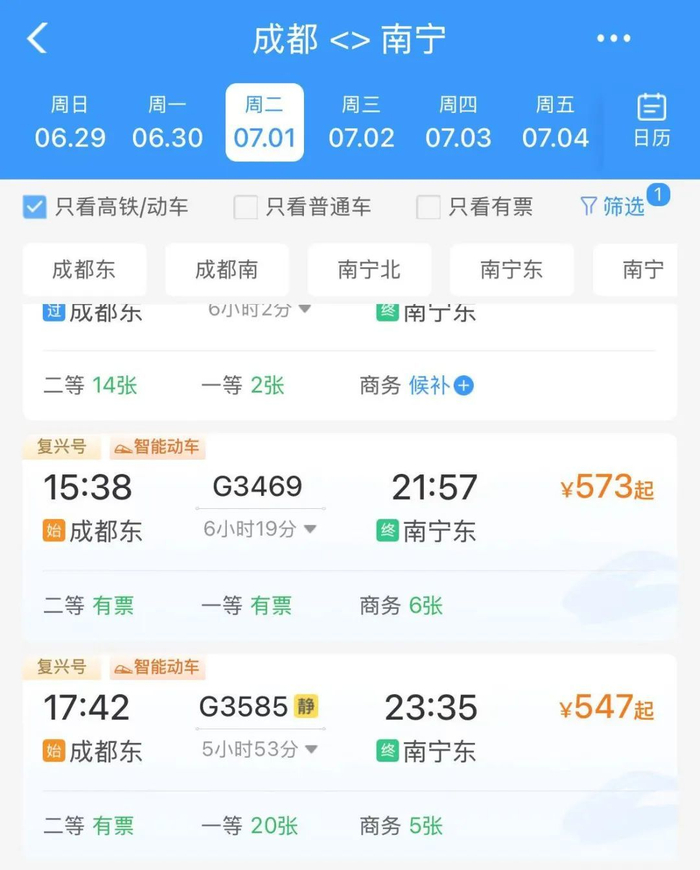
Task: Enable 只看普通车 checkbox
Action: tap(246, 207)
